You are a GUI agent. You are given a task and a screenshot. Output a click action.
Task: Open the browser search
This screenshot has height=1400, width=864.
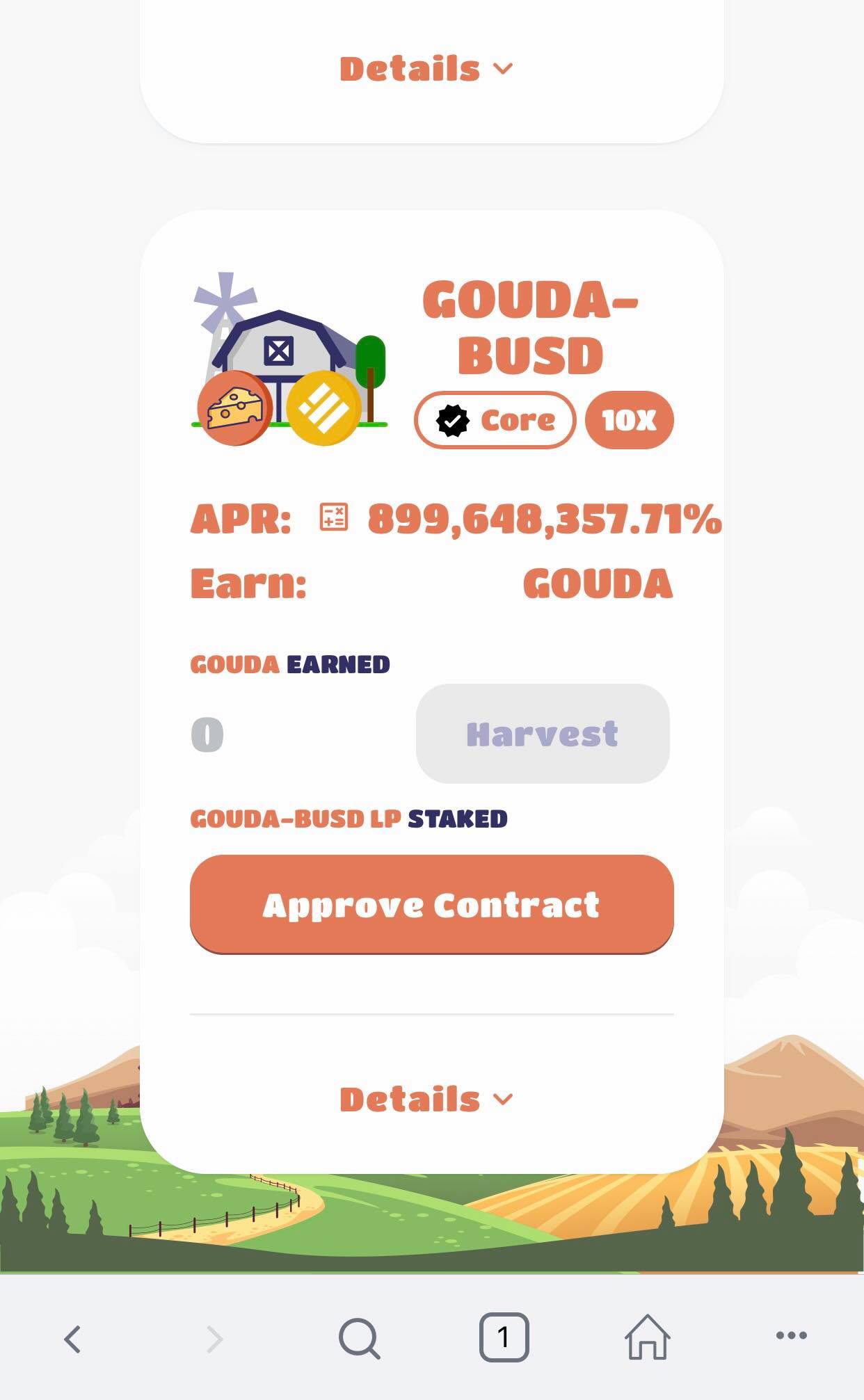click(359, 1338)
